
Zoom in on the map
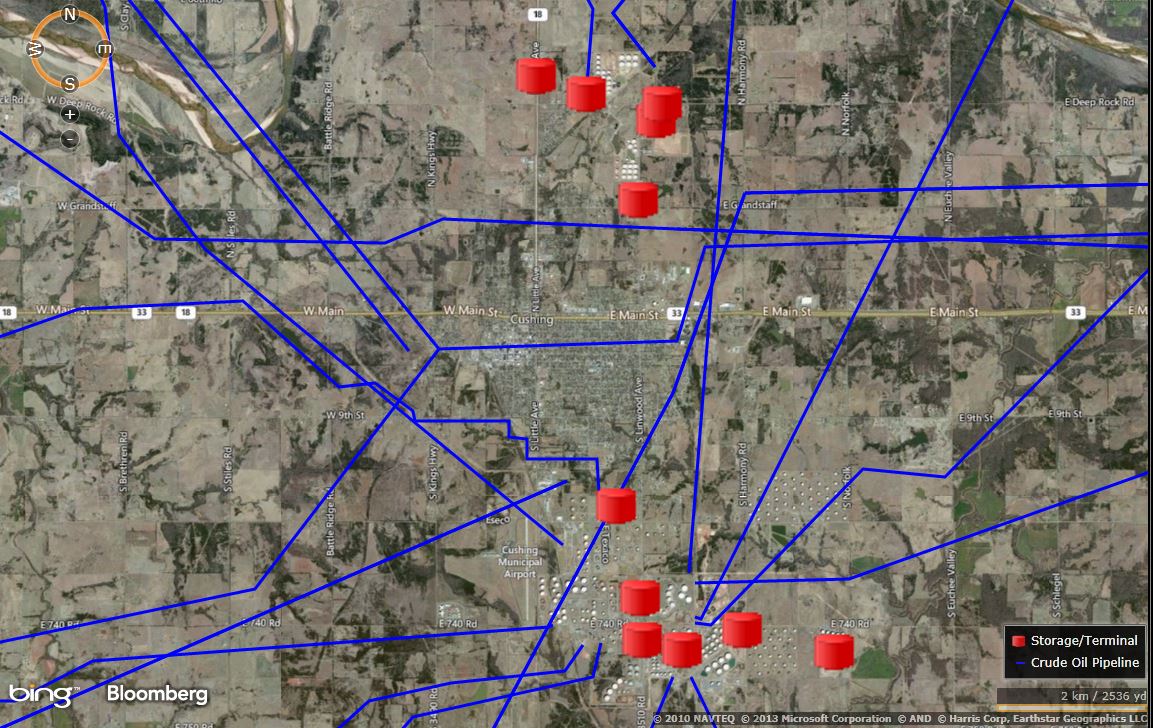pos(70,115)
